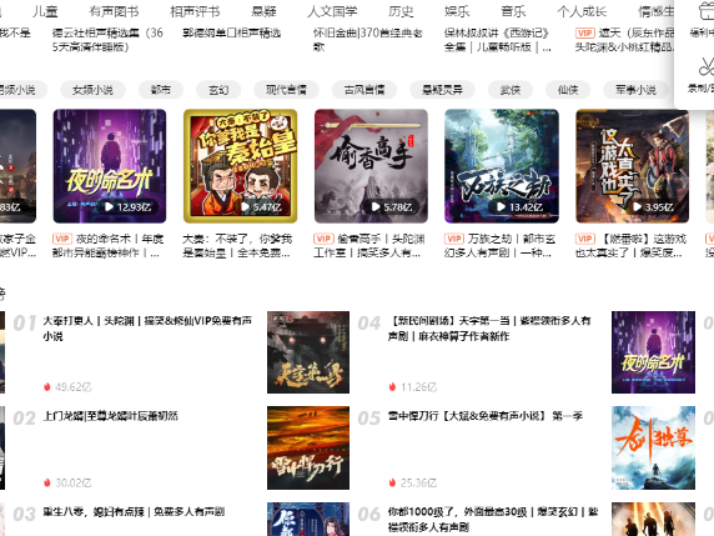This screenshot has width=714, height=536.
Task: Switch to the 悬疑 tab
Action: point(264,12)
